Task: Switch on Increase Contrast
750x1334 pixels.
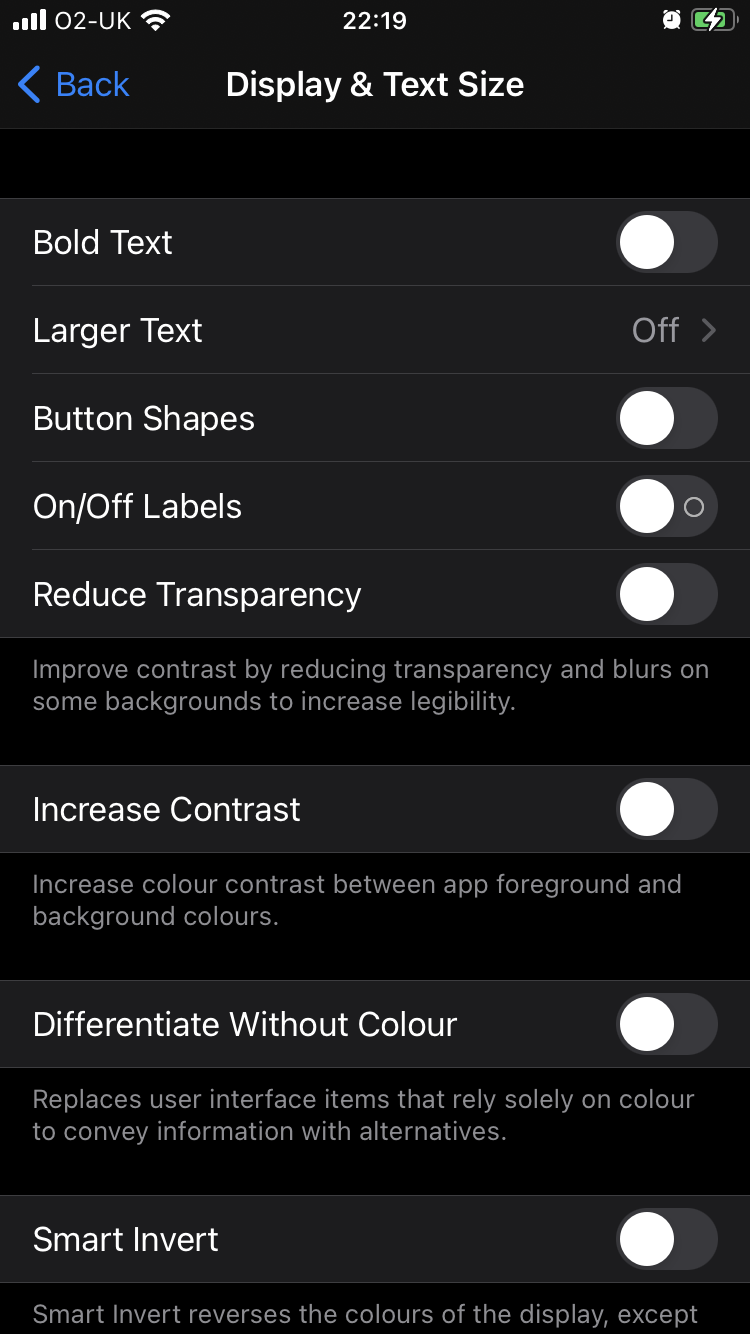Action: (667, 809)
